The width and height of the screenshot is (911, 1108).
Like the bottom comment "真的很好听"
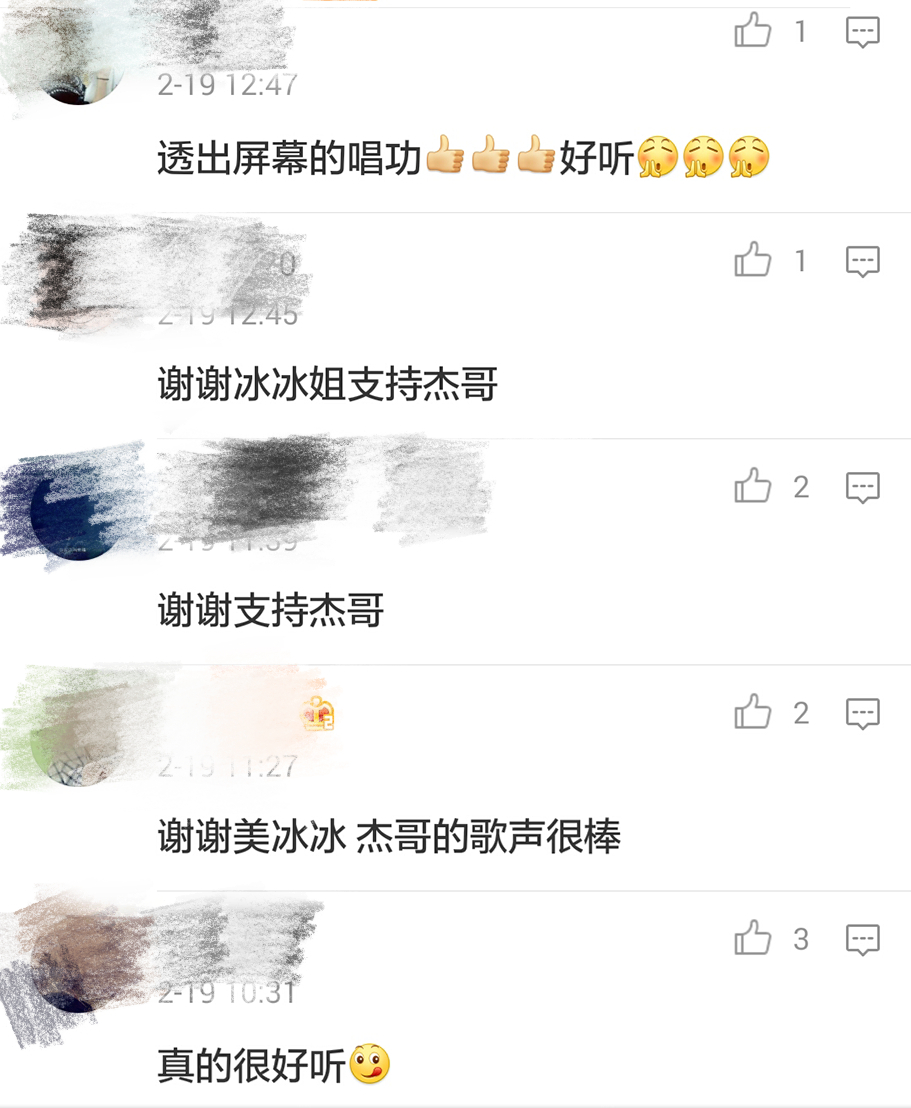pyautogui.click(x=752, y=939)
